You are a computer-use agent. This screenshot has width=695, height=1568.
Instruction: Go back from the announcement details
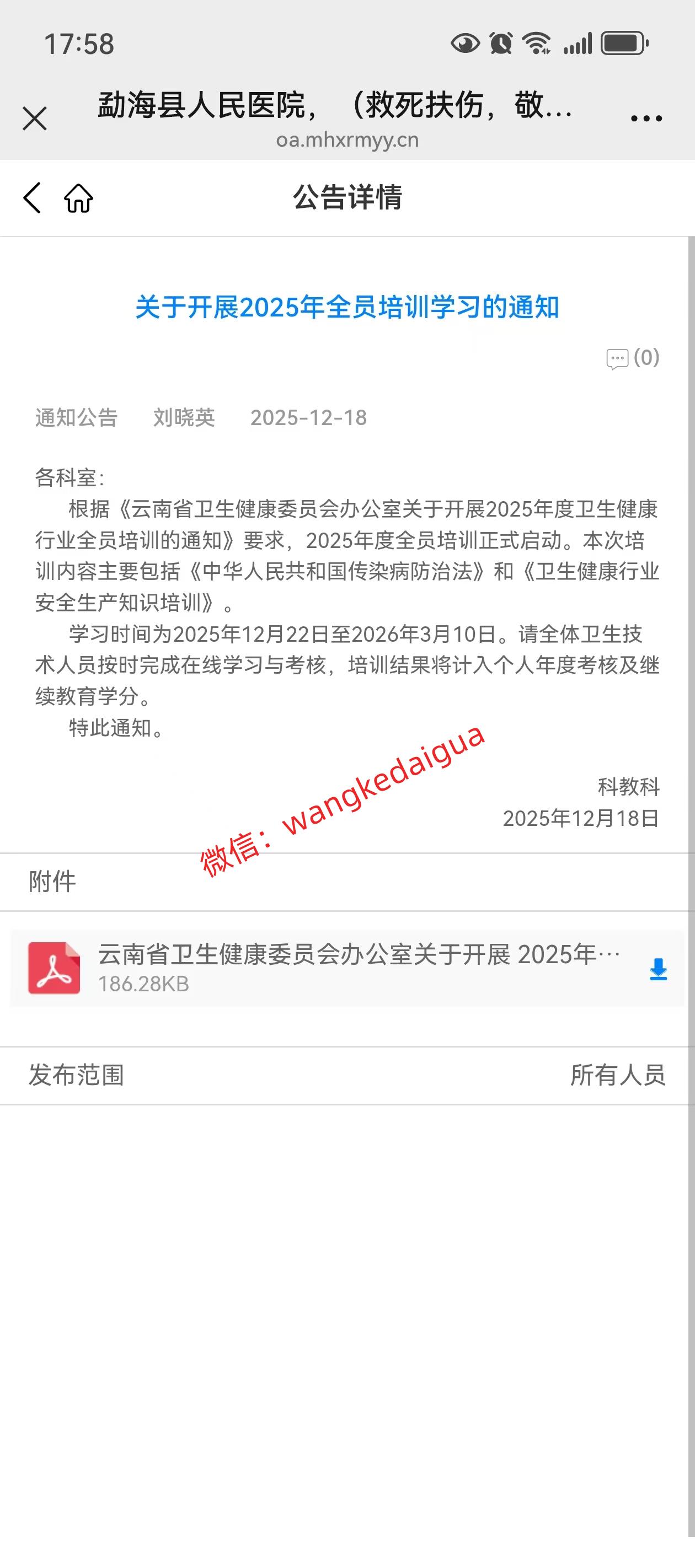tap(31, 198)
